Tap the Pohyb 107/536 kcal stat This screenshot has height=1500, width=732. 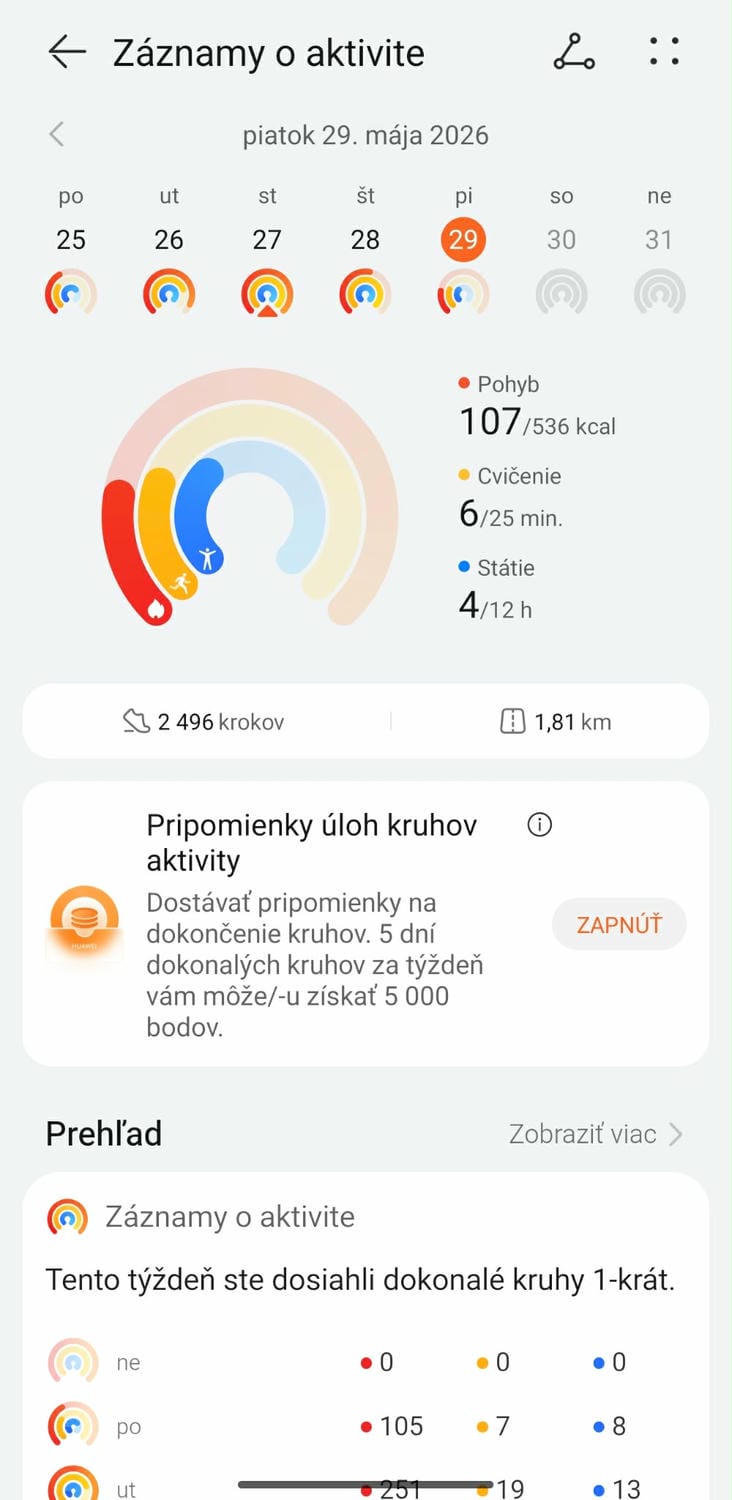click(x=537, y=407)
